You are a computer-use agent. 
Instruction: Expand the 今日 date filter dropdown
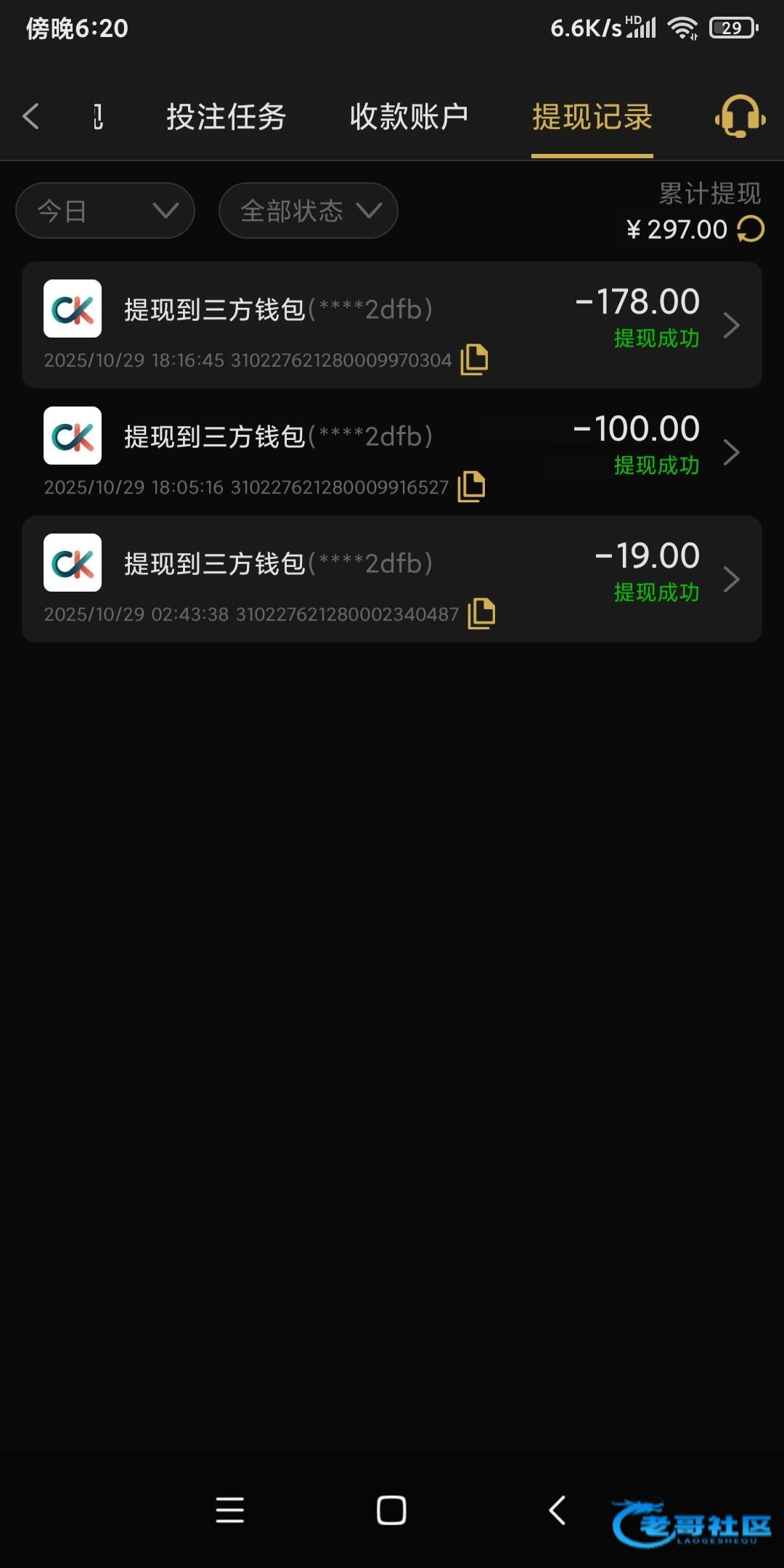pos(105,211)
